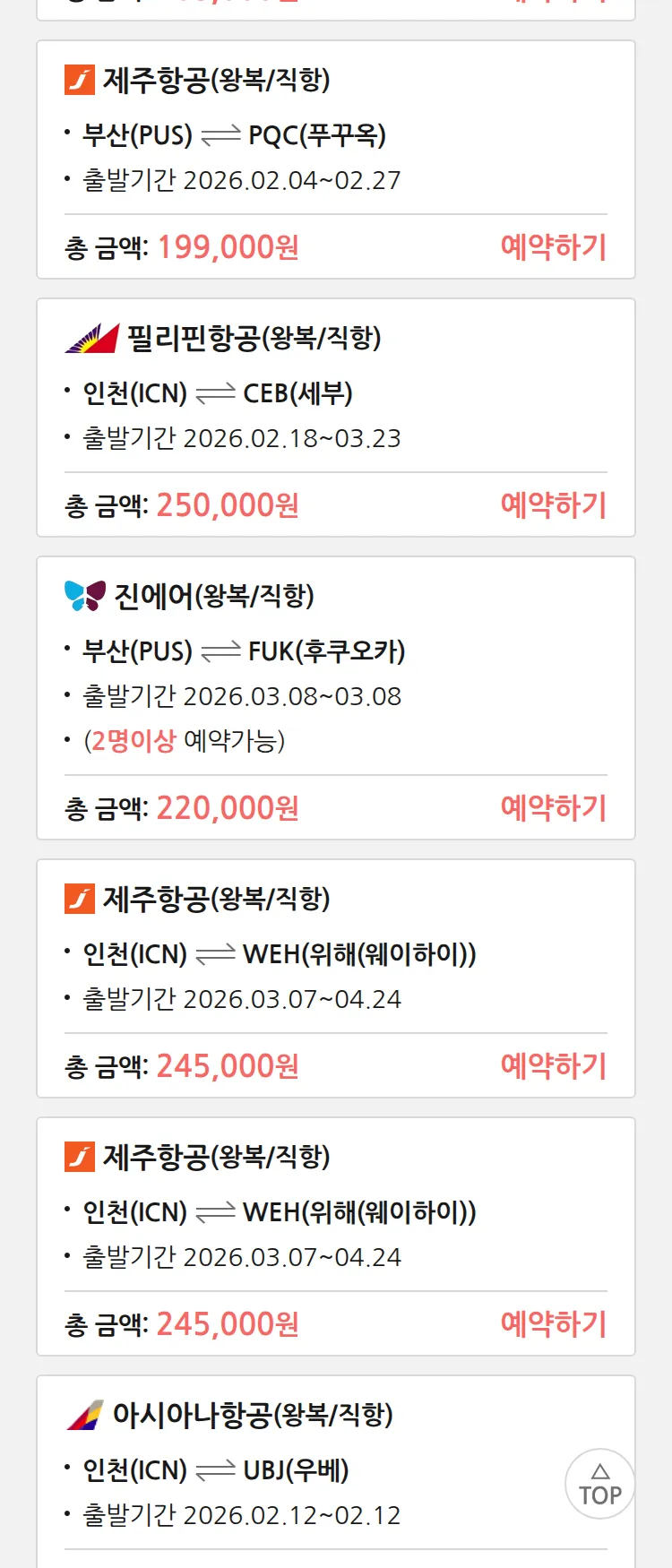Jump back to top with the TOP button

pyautogui.click(x=599, y=1484)
